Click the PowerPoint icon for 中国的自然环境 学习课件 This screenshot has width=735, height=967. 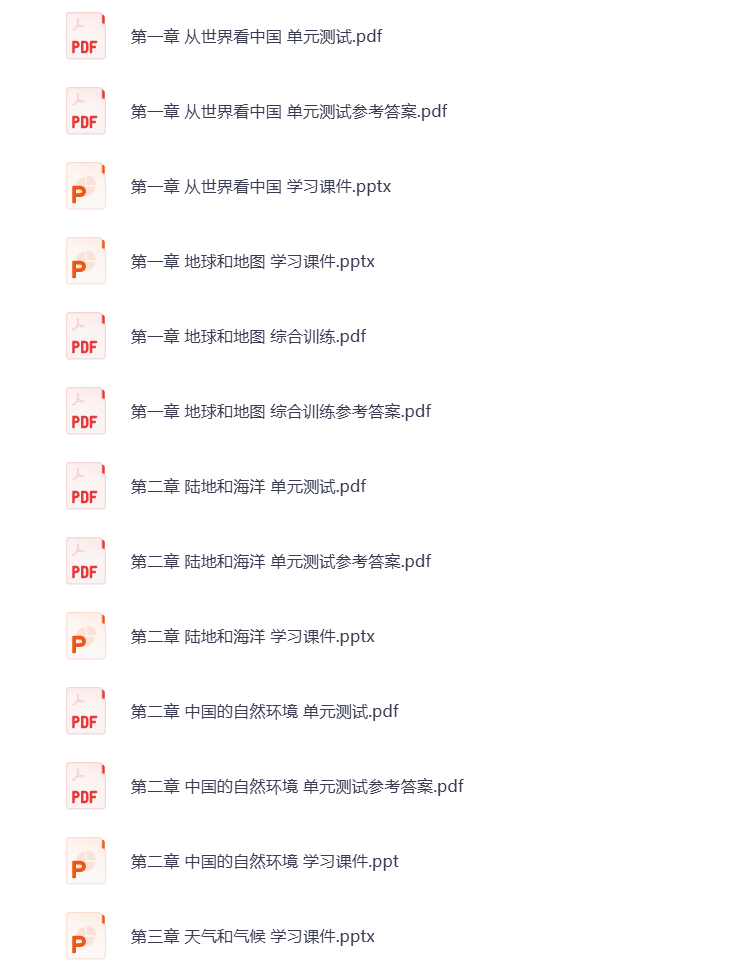point(85,860)
